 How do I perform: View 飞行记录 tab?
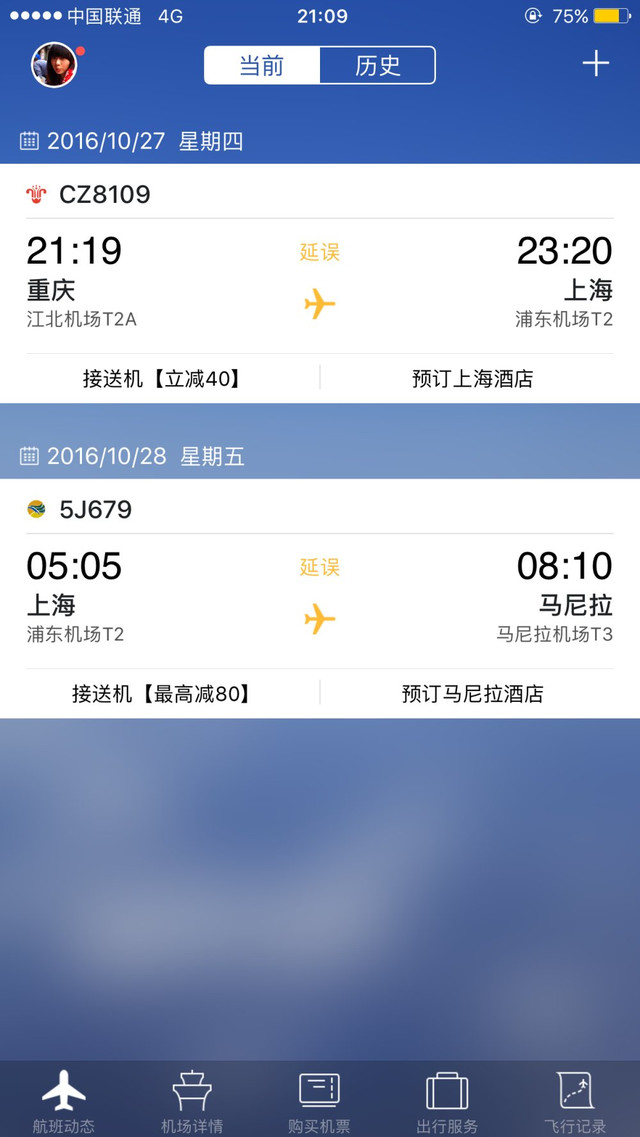pos(575,1100)
